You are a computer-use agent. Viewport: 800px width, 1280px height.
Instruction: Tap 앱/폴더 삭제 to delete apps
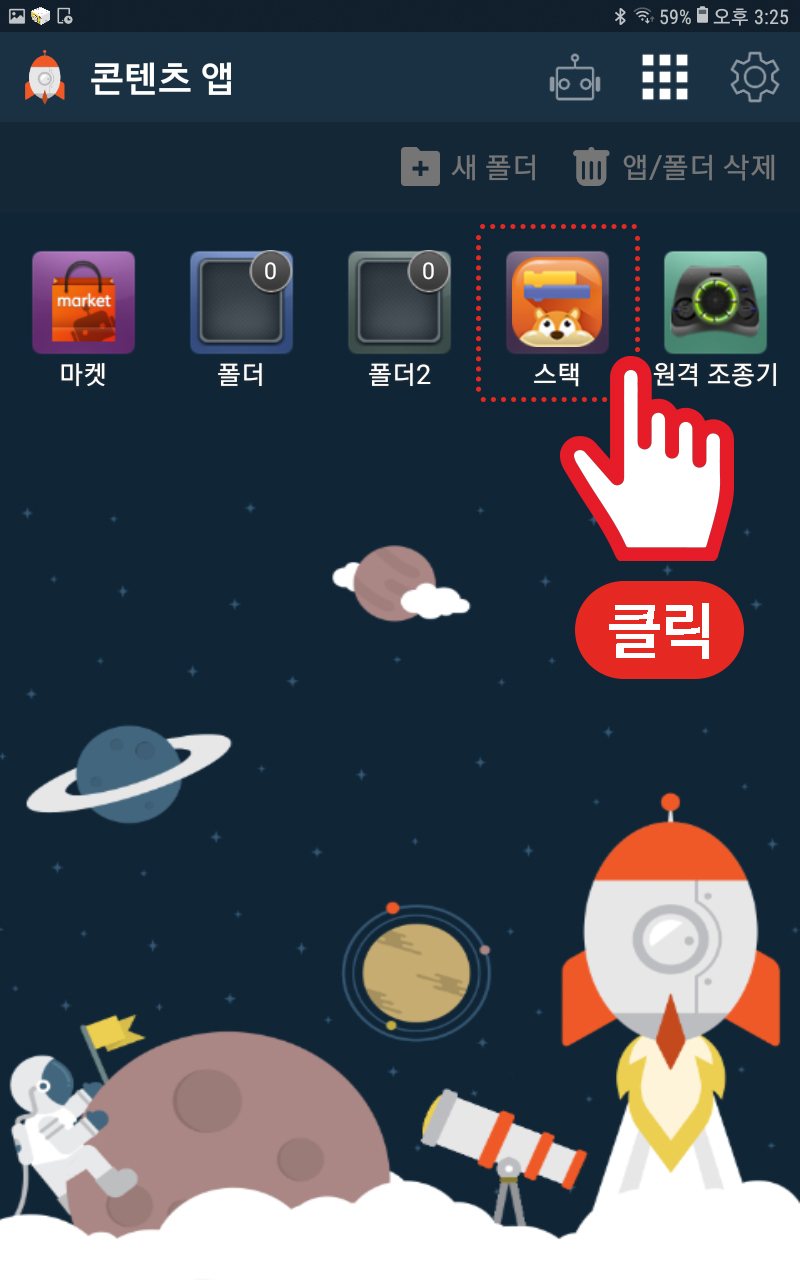pos(675,167)
